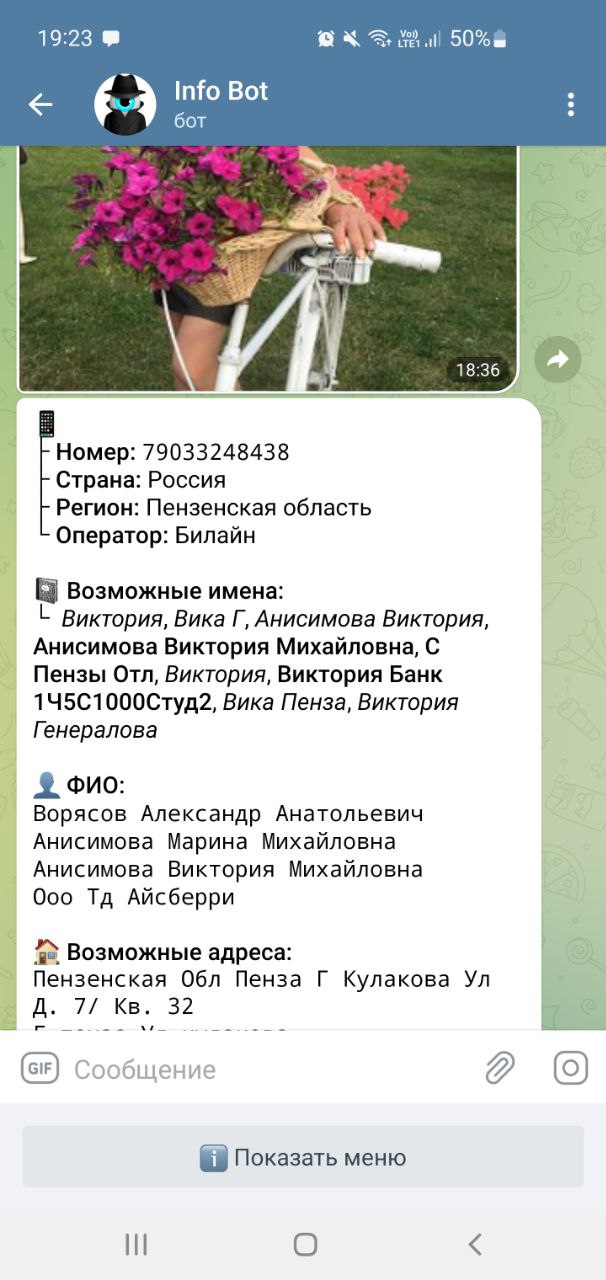Open the three-dot overflow menu

[x=570, y=104]
